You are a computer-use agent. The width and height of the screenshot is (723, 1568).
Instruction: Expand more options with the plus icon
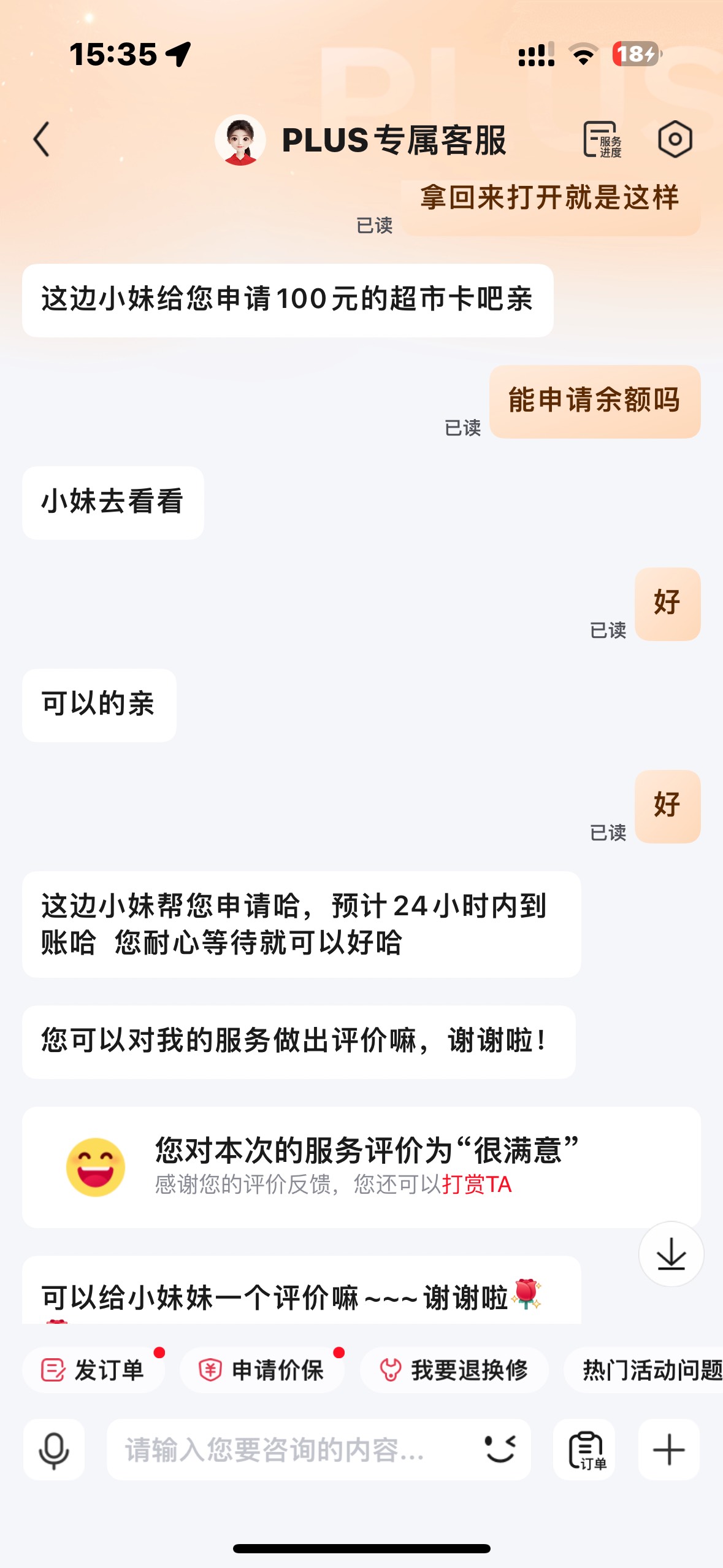point(668,1450)
